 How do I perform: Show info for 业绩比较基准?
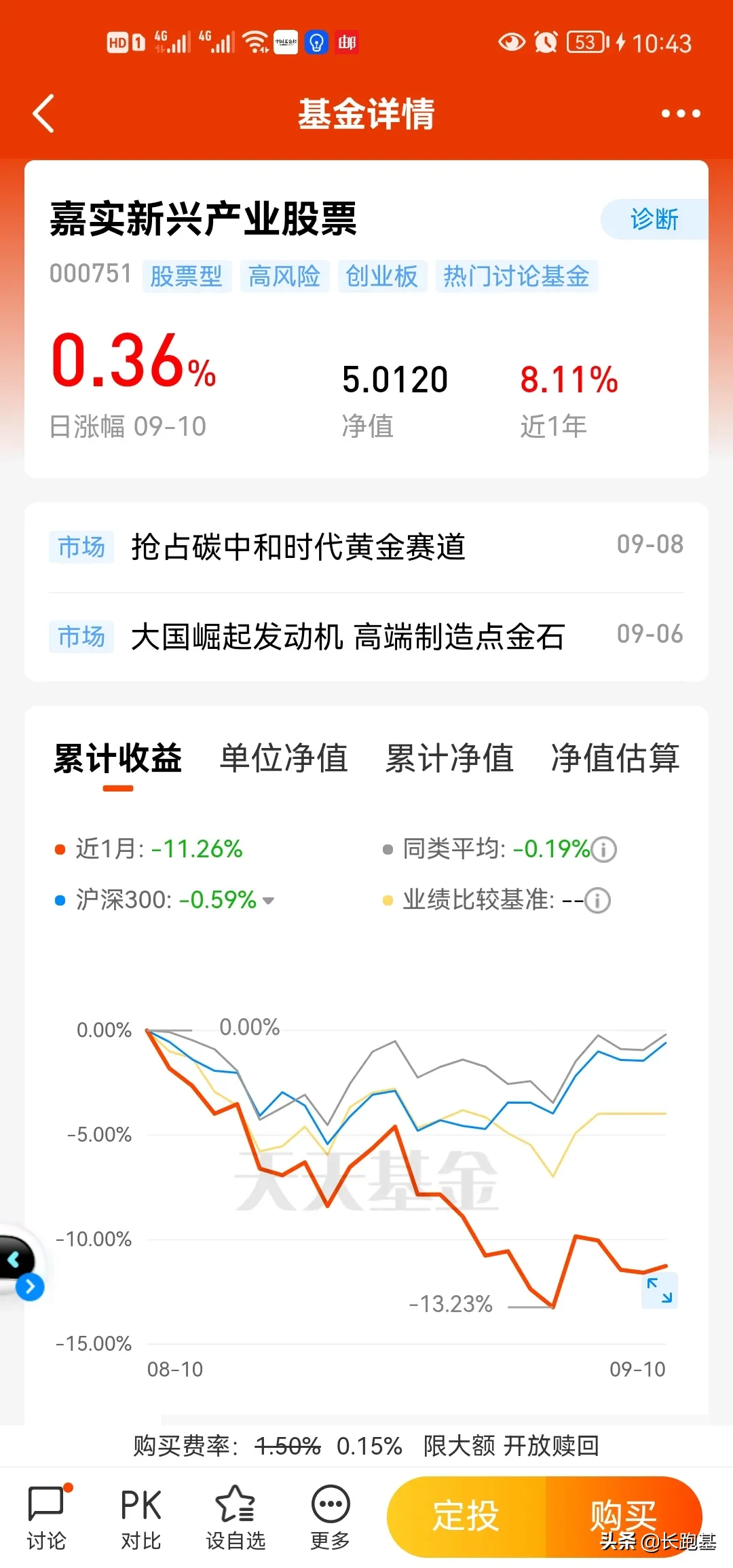click(x=598, y=901)
